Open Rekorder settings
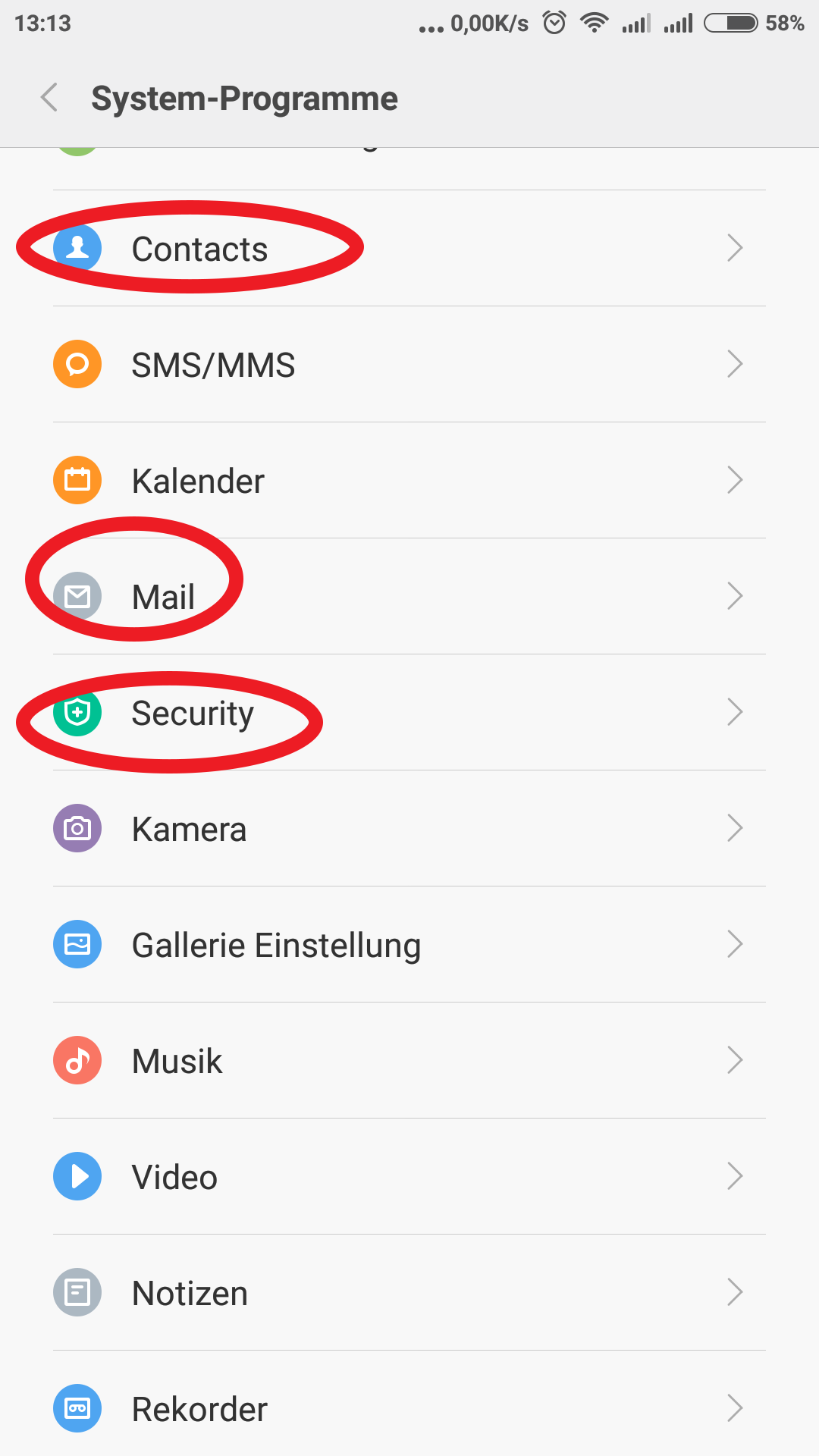The width and height of the screenshot is (819, 1456). [x=409, y=1404]
